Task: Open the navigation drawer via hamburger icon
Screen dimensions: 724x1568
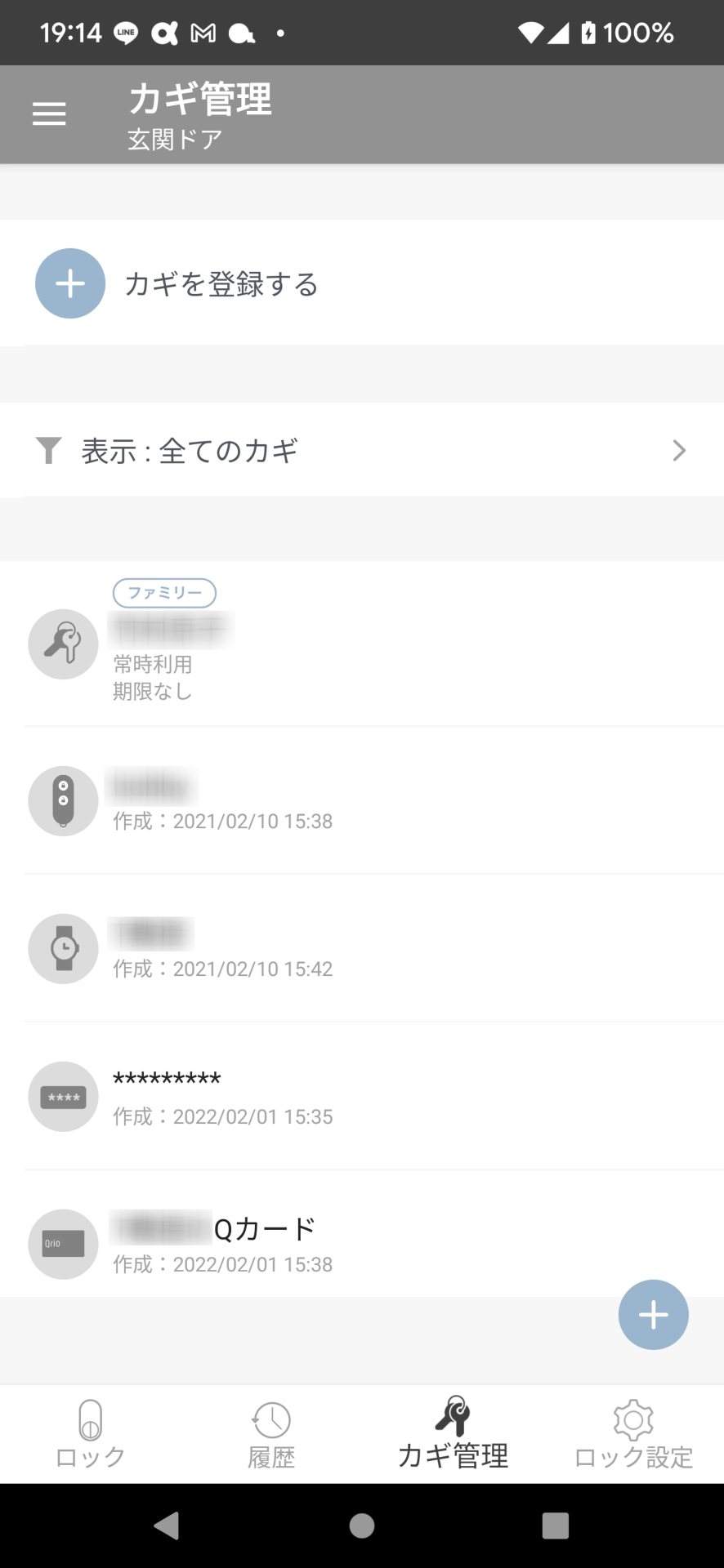Action: pos(48,114)
